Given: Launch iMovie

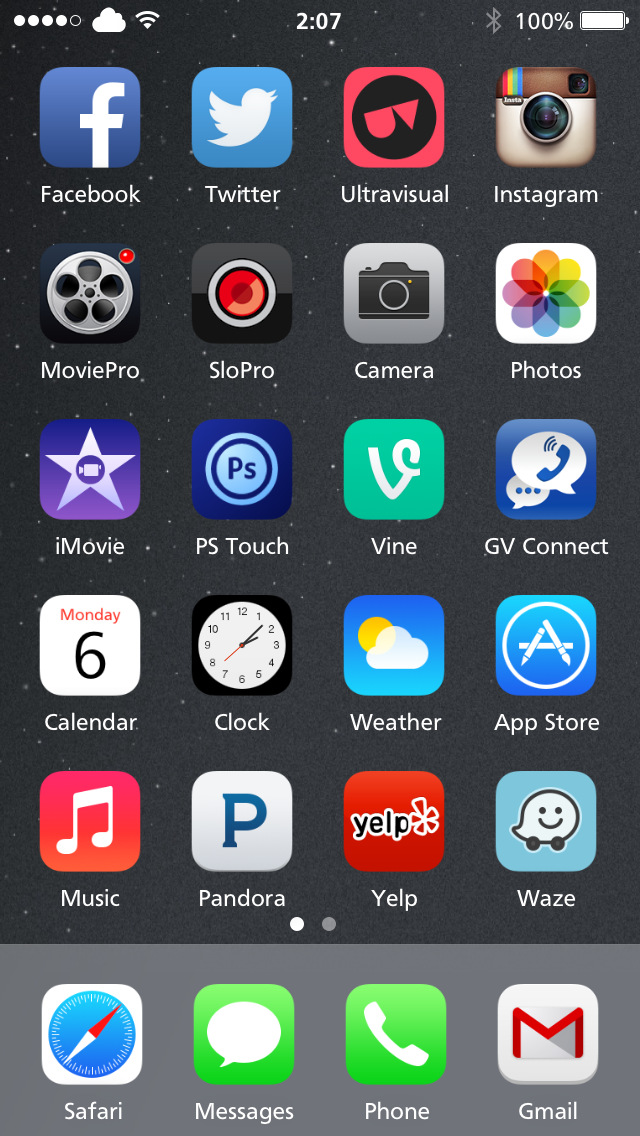Looking at the screenshot, I should pos(90,469).
